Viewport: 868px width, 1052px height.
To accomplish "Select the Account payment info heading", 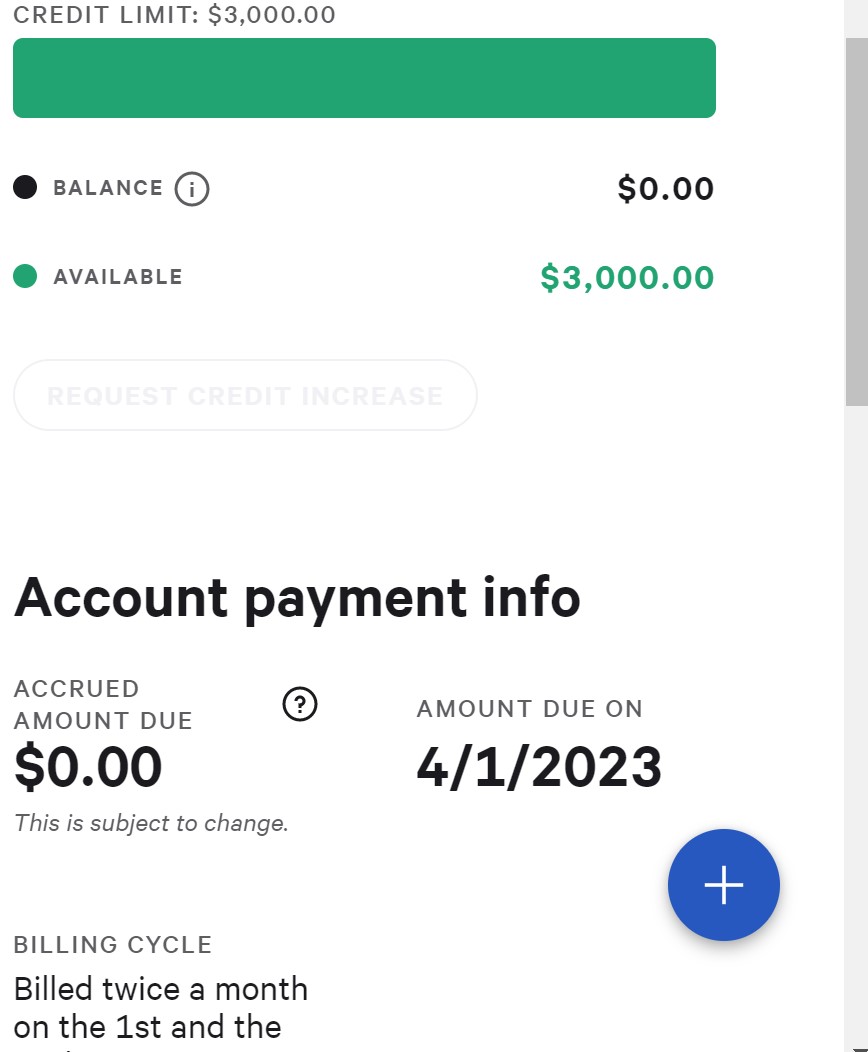I will click(x=297, y=598).
